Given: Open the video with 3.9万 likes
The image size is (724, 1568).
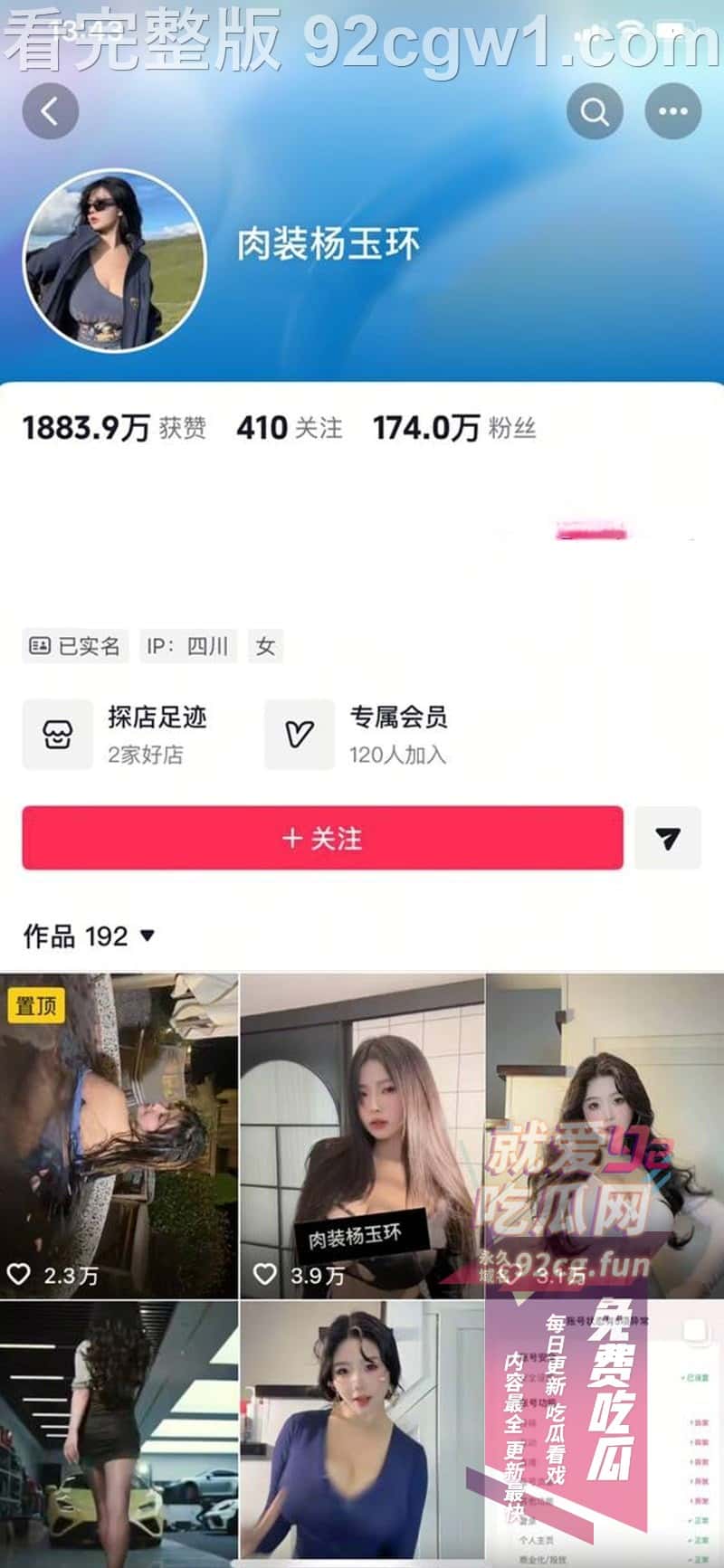Looking at the screenshot, I should click(x=361, y=1136).
